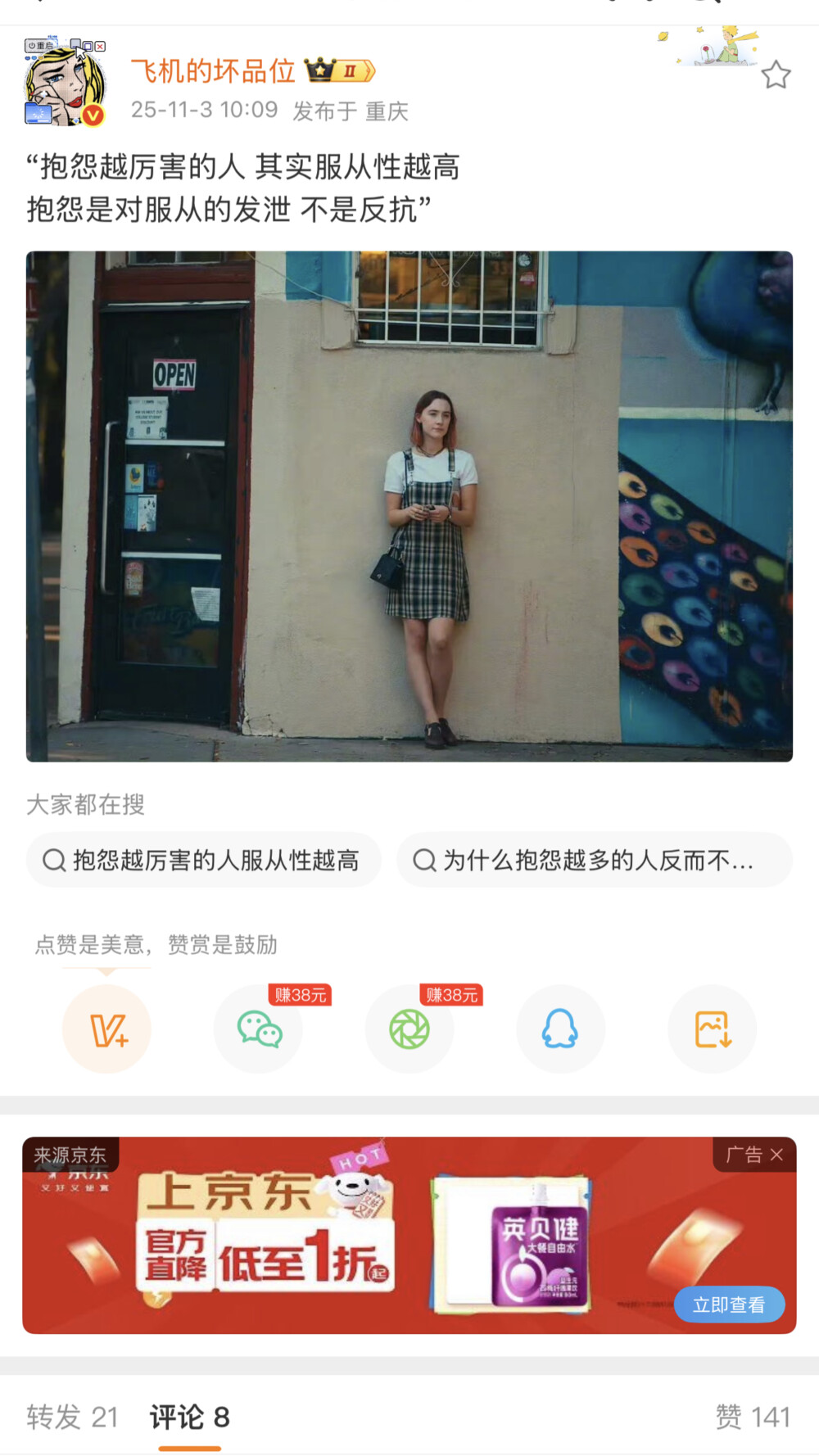Click the green Moments share icon

[409, 1029]
